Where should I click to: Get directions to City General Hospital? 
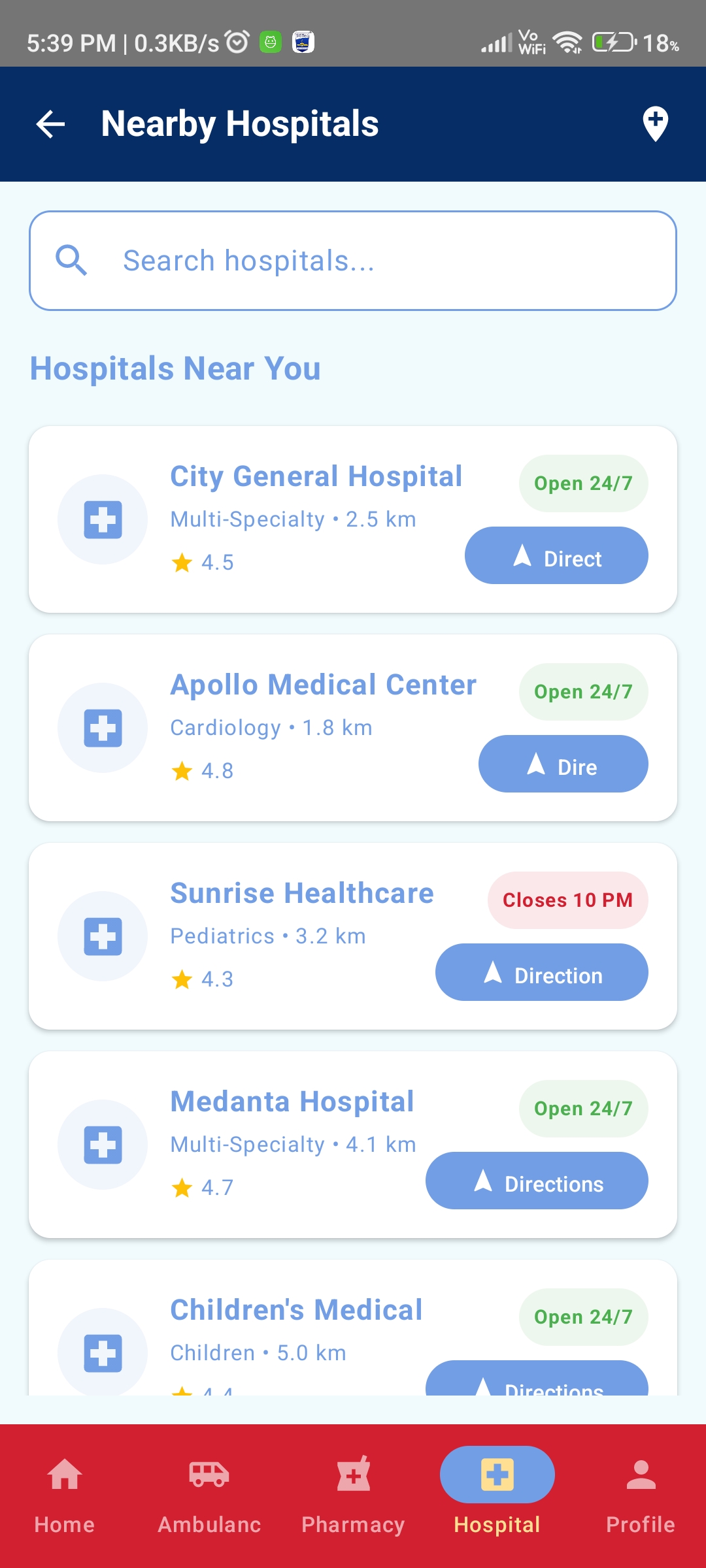coord(556,556)
